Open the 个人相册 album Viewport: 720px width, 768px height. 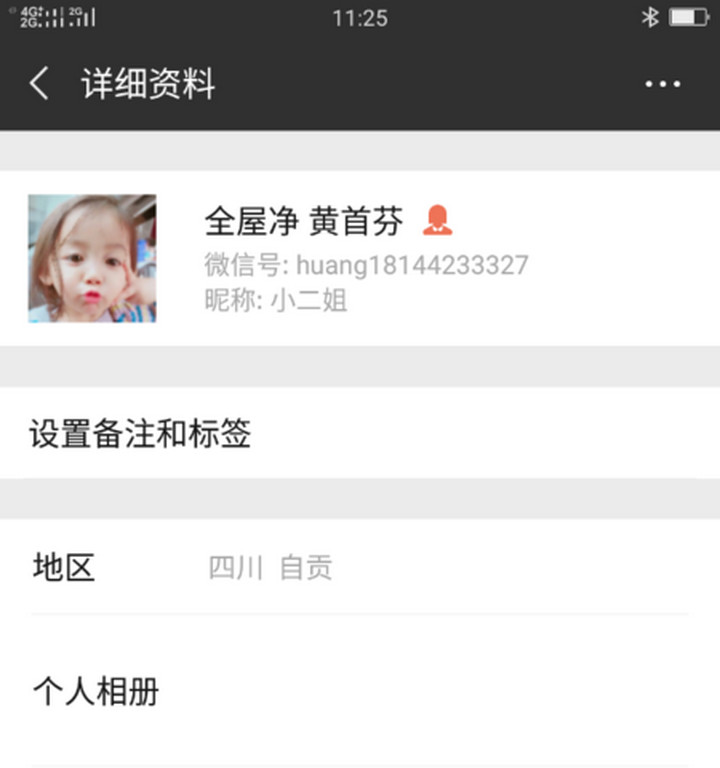pyautogui.click(x=360, y=691)
